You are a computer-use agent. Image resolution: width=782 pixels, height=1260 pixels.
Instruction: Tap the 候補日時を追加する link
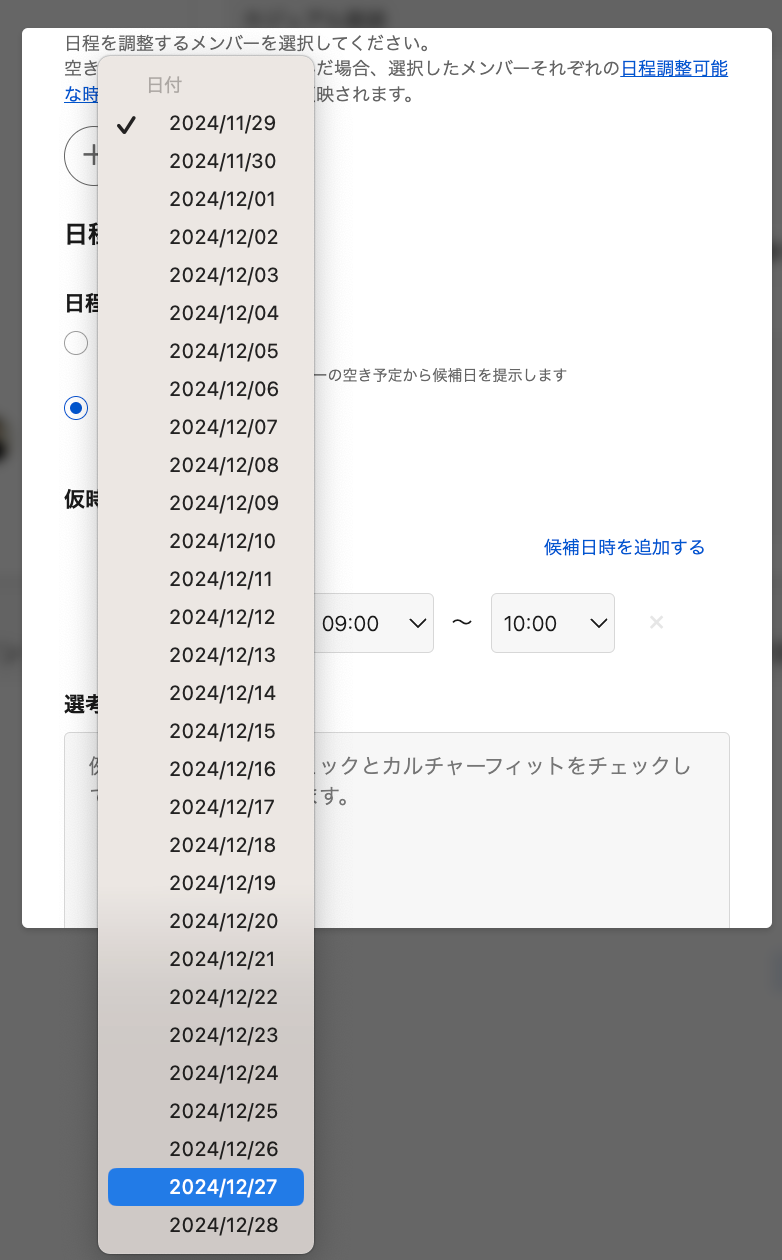point(624,547)
